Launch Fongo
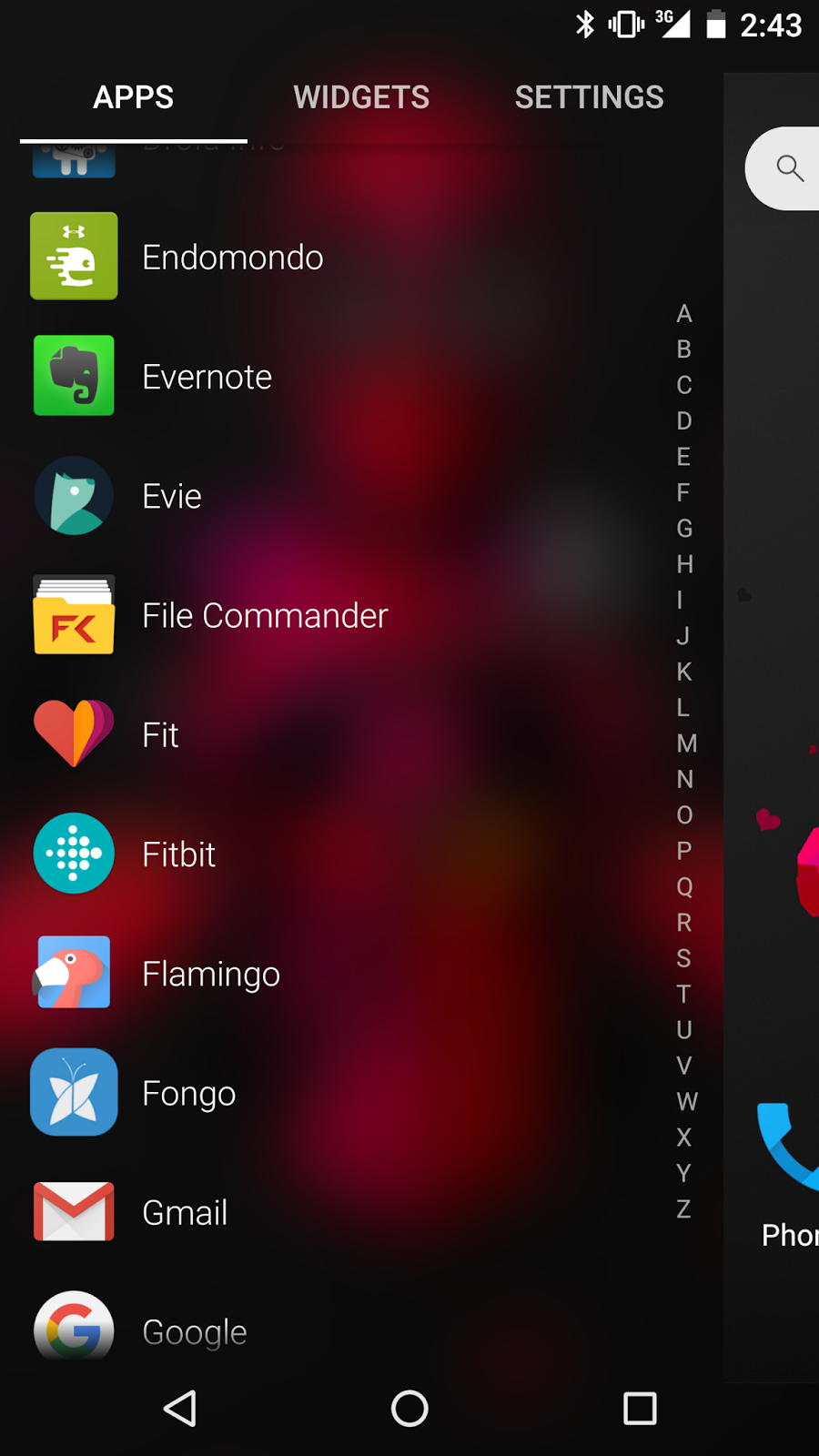 (188, 1093)
